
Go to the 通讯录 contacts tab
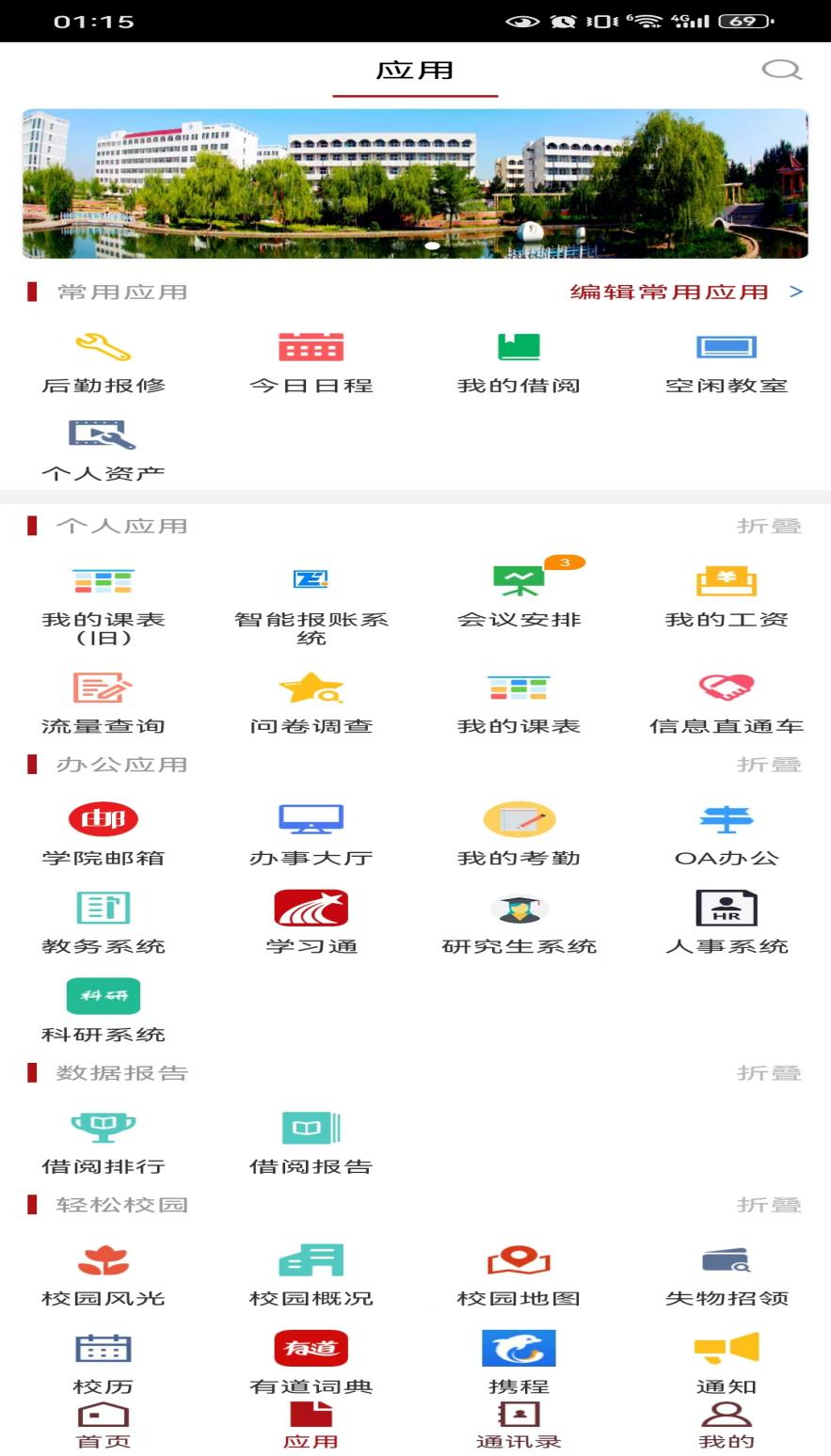point(519,1425)
